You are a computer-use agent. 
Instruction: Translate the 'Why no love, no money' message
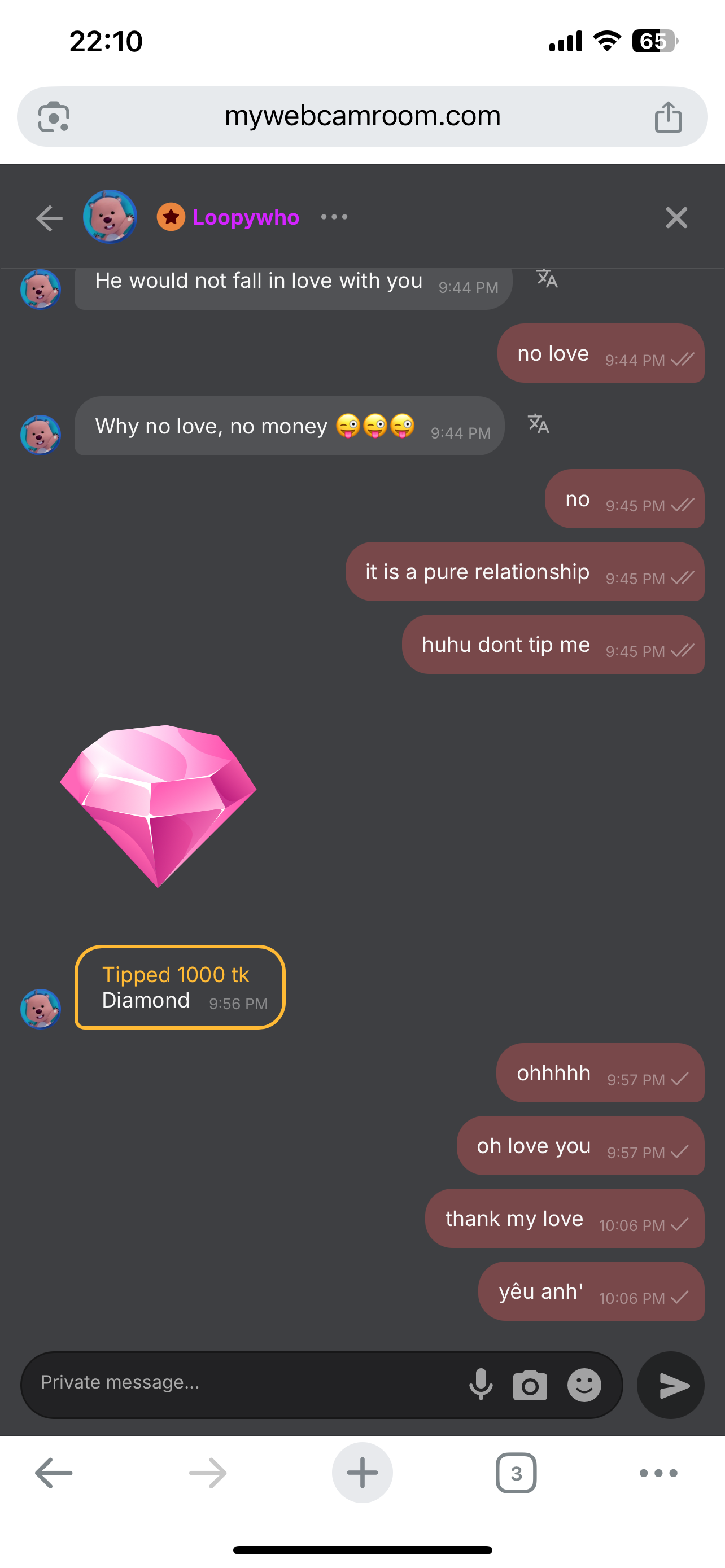538,424
